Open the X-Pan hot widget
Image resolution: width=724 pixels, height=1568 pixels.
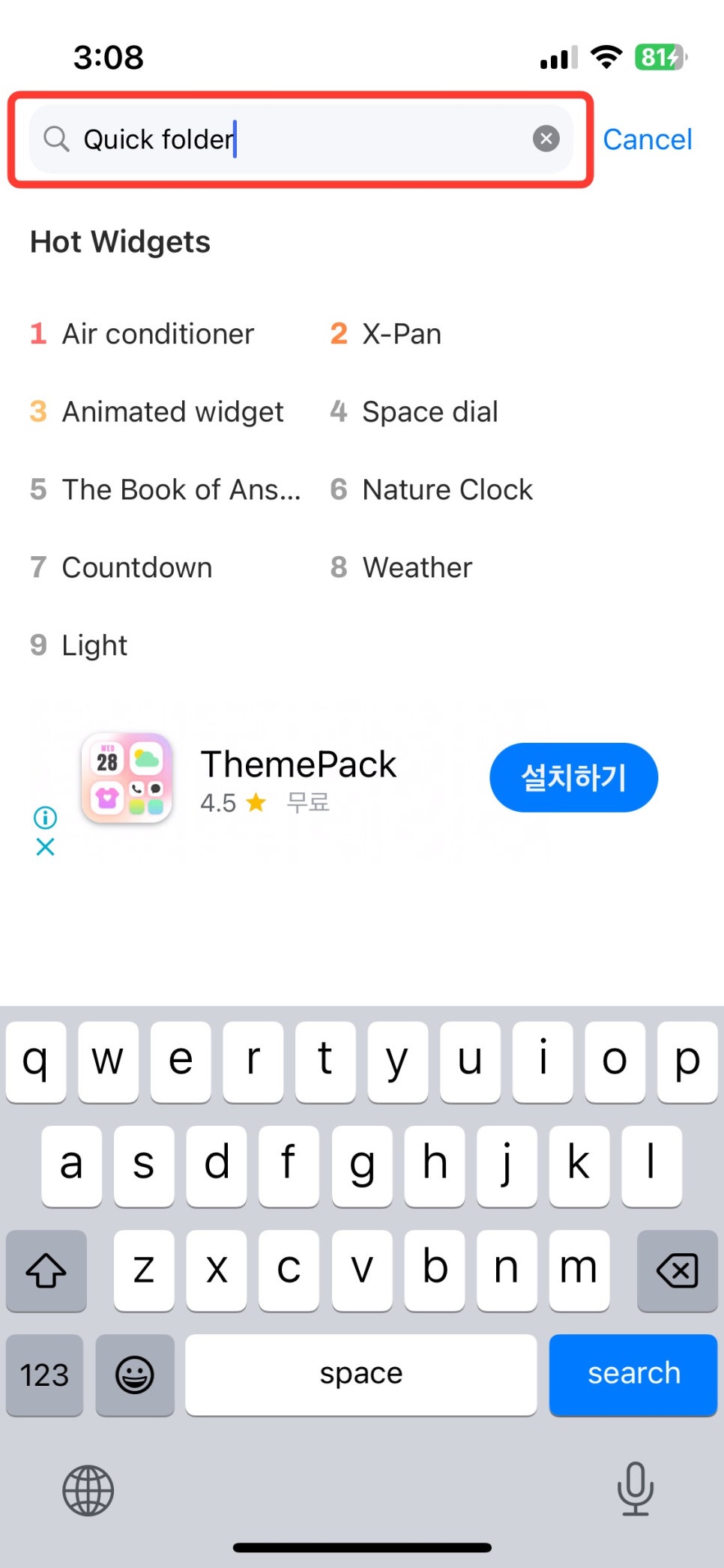(x=386, y=334)
